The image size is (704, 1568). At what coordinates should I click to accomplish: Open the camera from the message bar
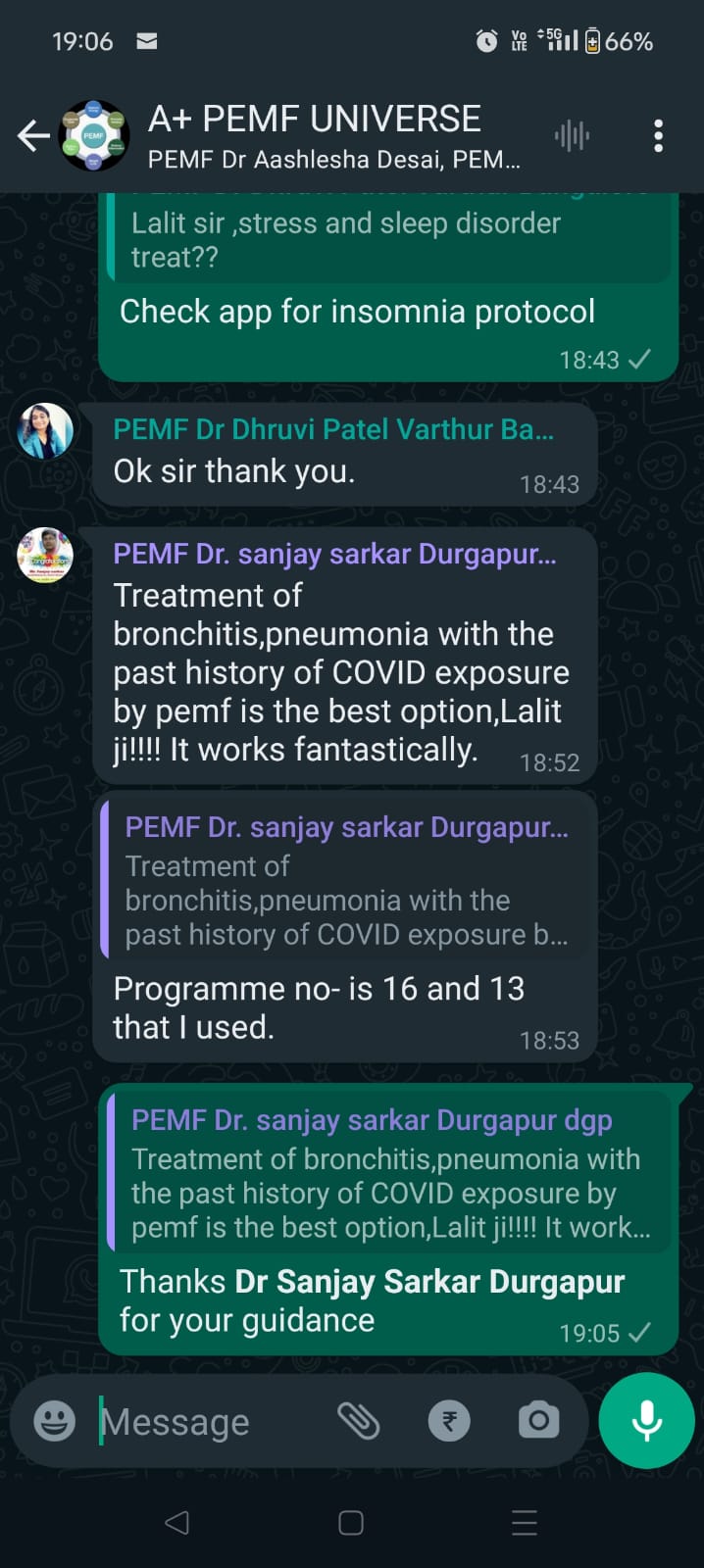[538, 1420]
